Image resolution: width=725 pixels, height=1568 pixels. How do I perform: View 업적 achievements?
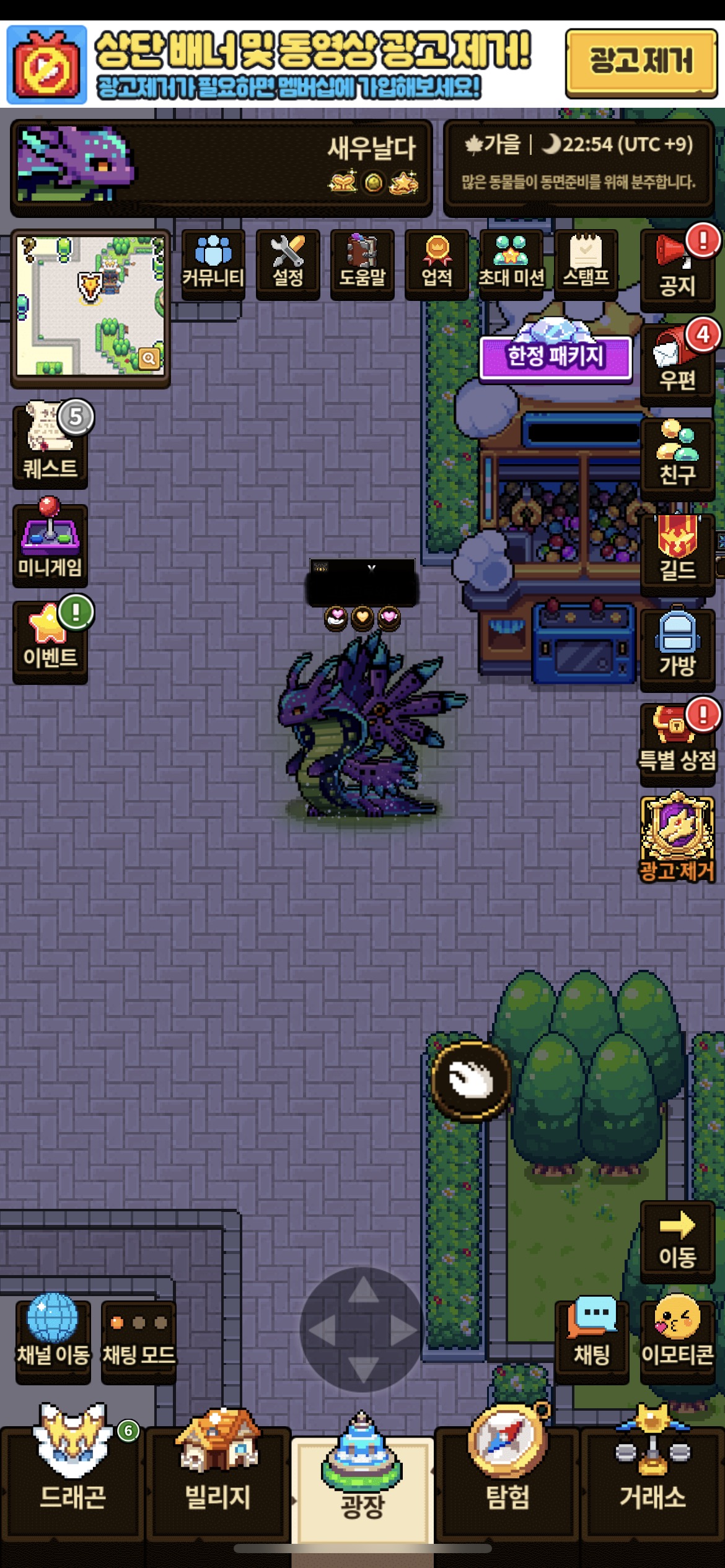(437, 264)
